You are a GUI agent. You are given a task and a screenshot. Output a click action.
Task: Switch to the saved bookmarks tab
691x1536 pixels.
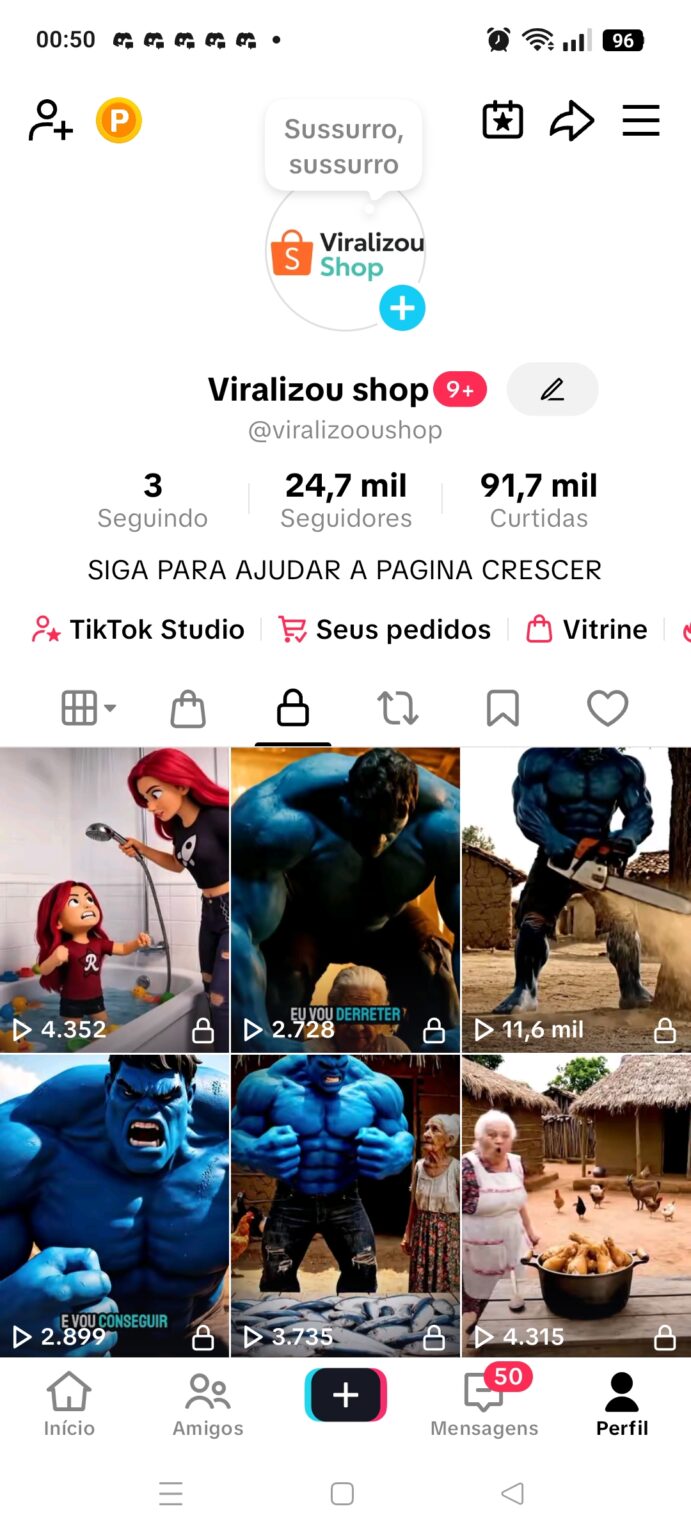coord(502,709)
